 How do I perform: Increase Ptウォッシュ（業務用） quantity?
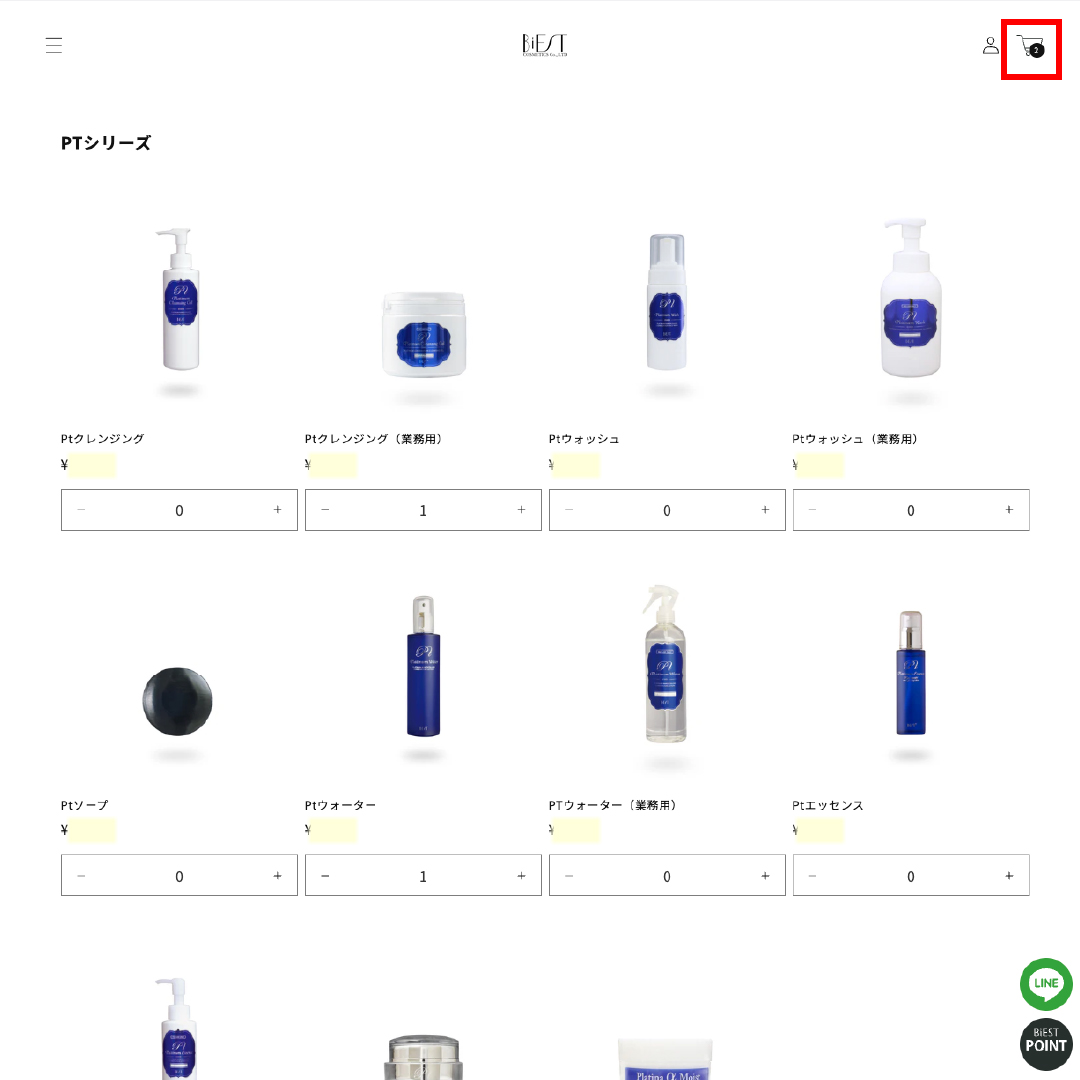pos(1009,510)
